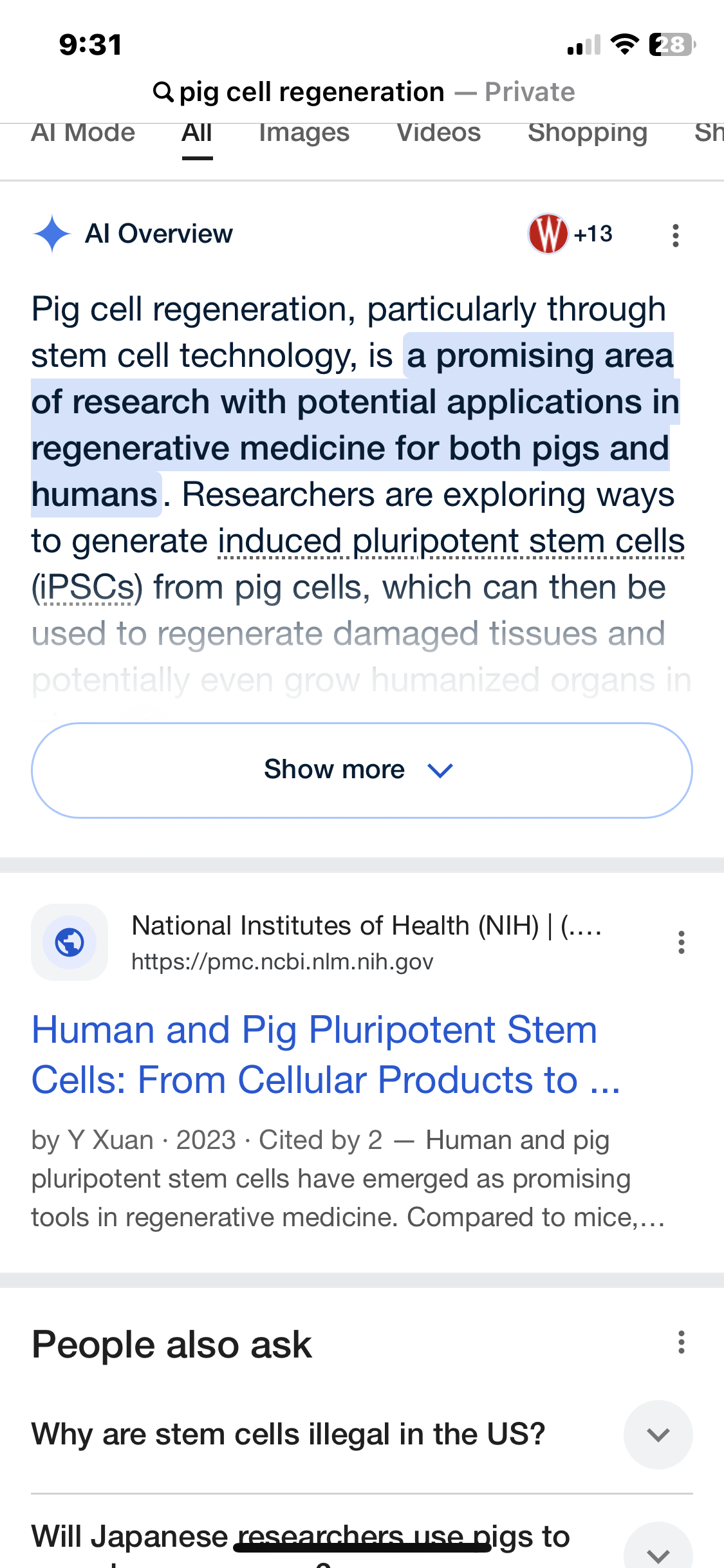Open AI Overview sources with +13

tap(570, 234)
